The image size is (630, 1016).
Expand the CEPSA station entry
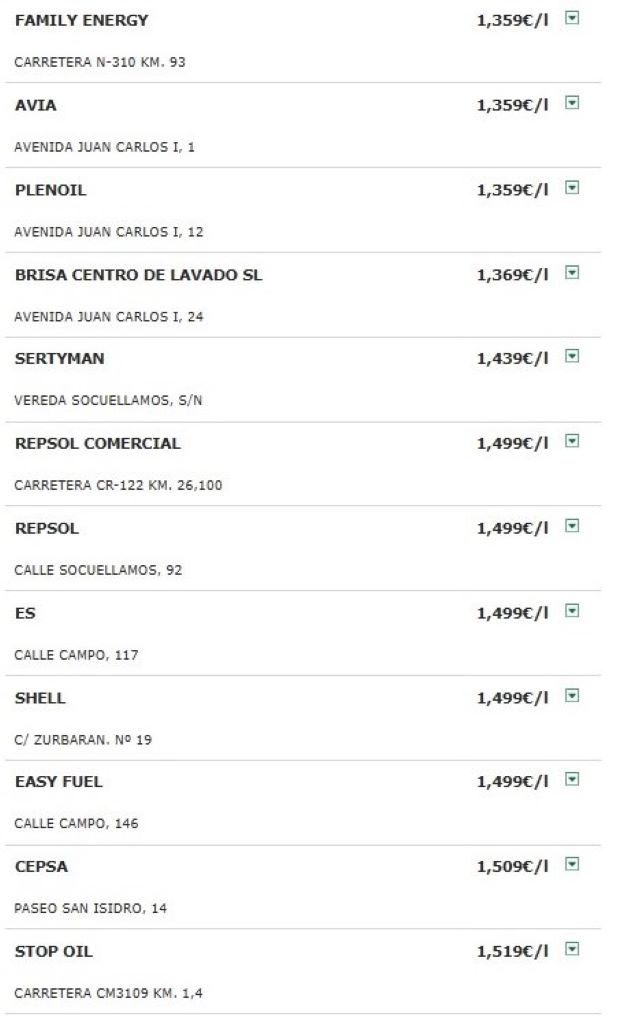[572, 864]
